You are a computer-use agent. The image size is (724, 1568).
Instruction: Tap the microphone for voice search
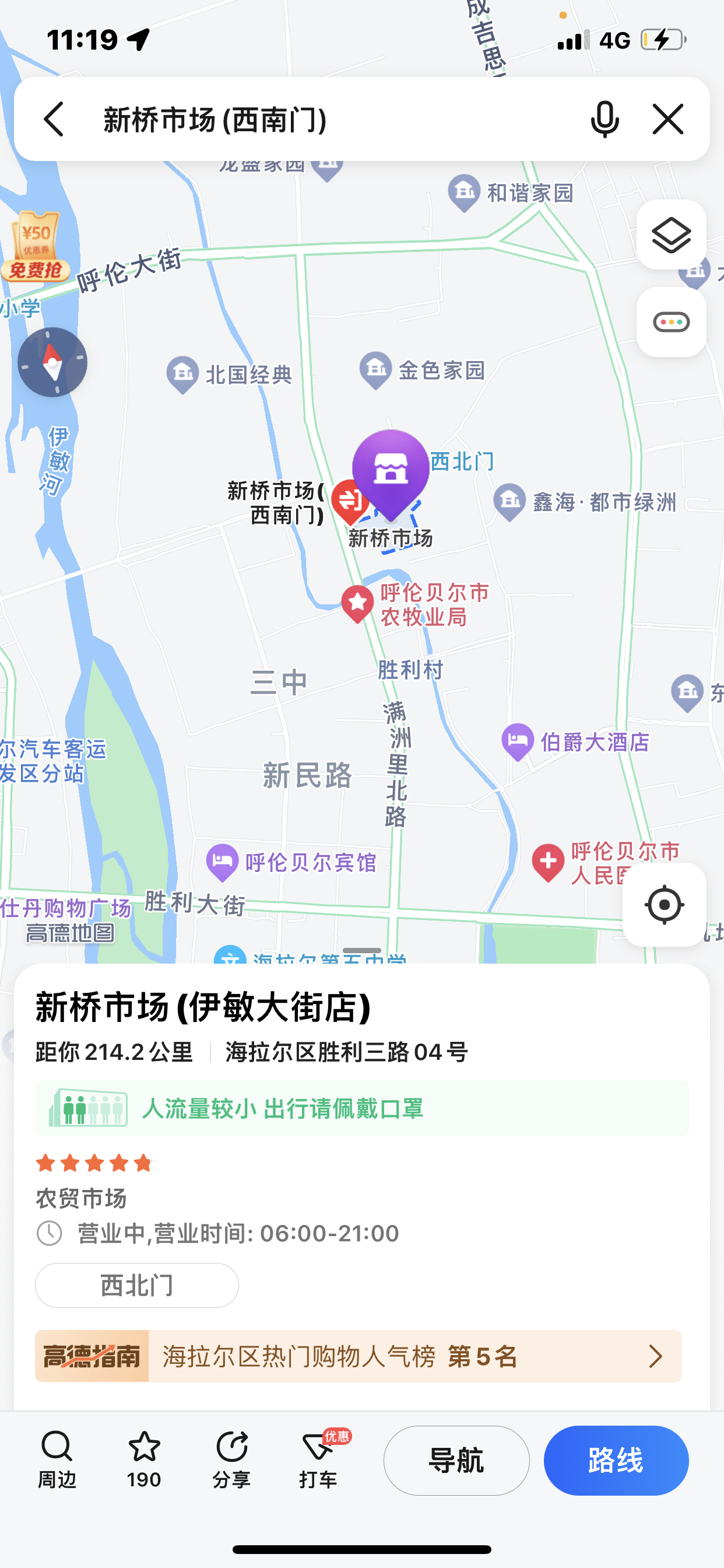[x=604, y=118]
